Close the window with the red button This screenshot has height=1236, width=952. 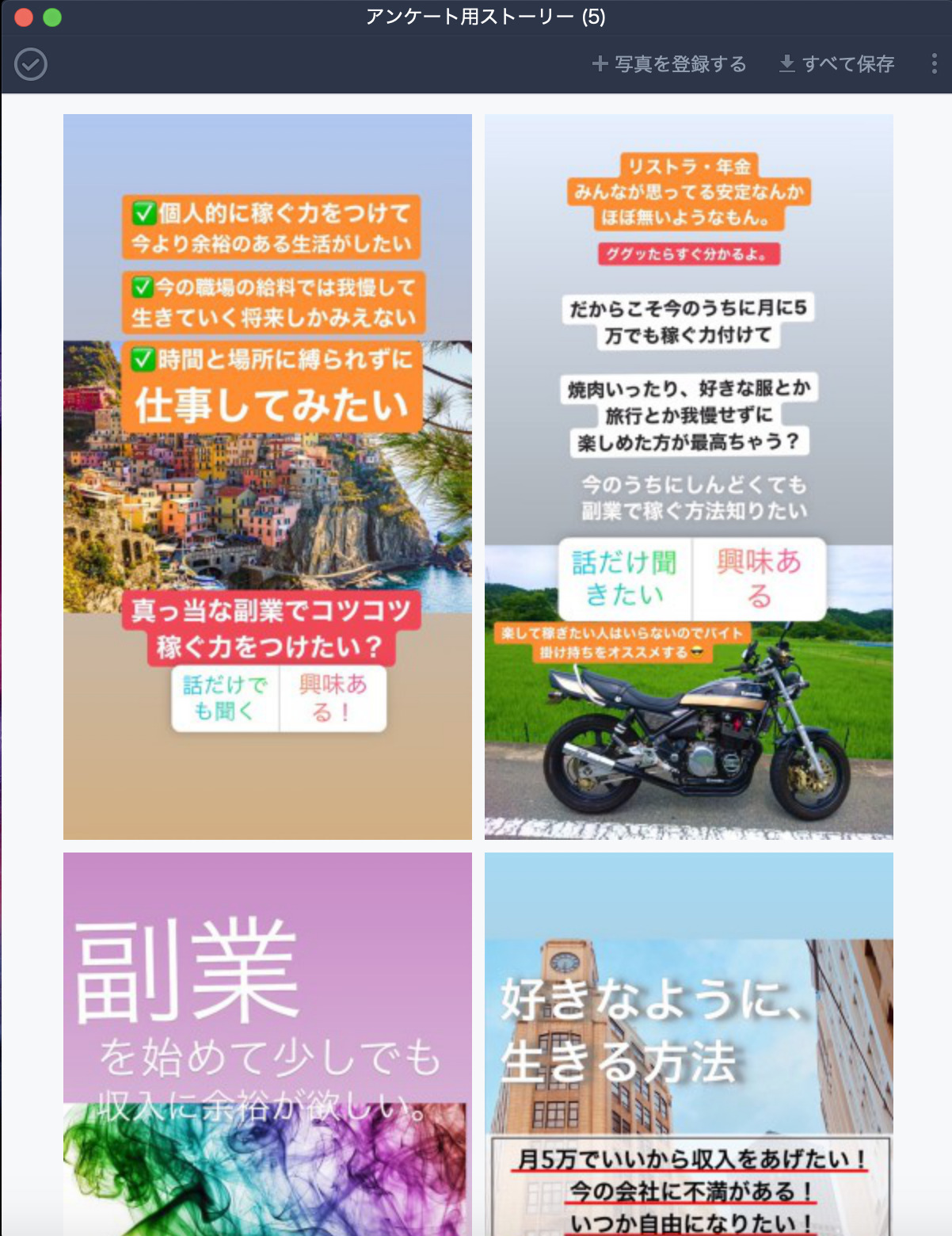pyautogui.click(x=24, y=17)
